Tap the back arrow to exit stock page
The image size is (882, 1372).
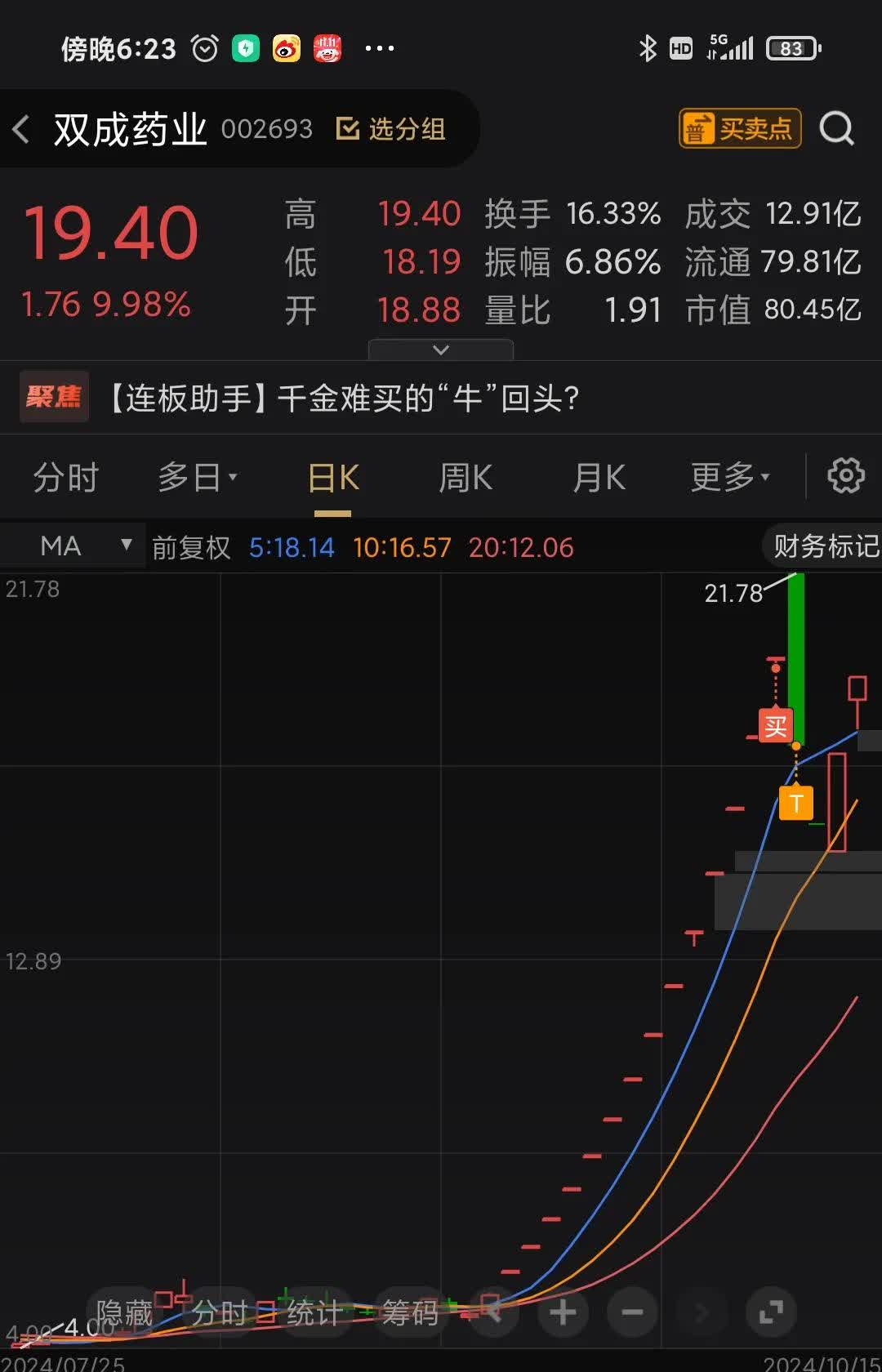pos(22,128)
